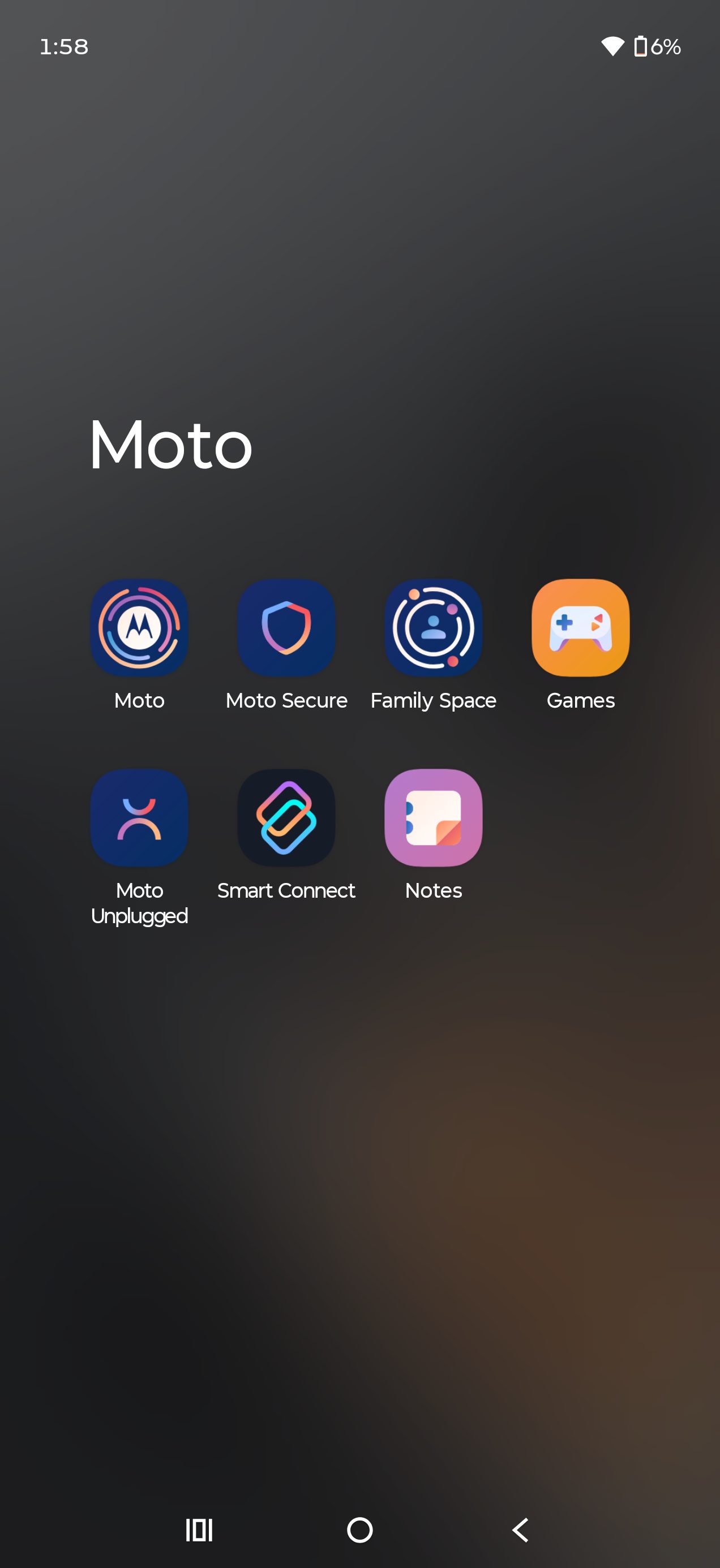The height and width of the screenshot is (1568, 720).
Task: Rename the Moto folder title
Action: click(x=170, y=445)
